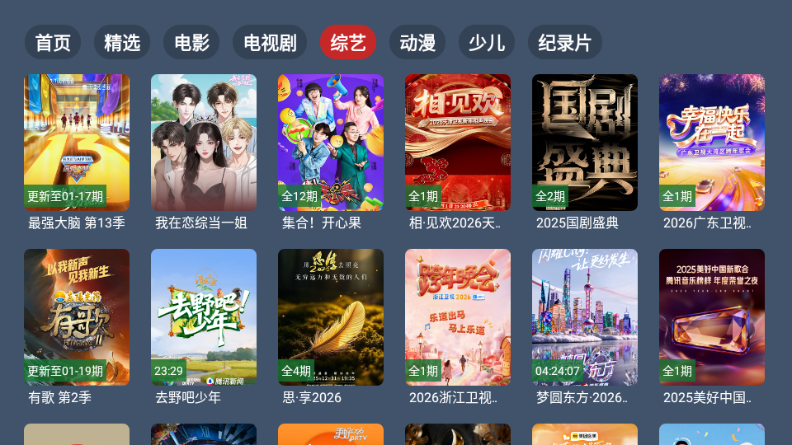Open 2025国剧盛典 card
The height and width of the screenshot is (445, 792).
point(585,142)
